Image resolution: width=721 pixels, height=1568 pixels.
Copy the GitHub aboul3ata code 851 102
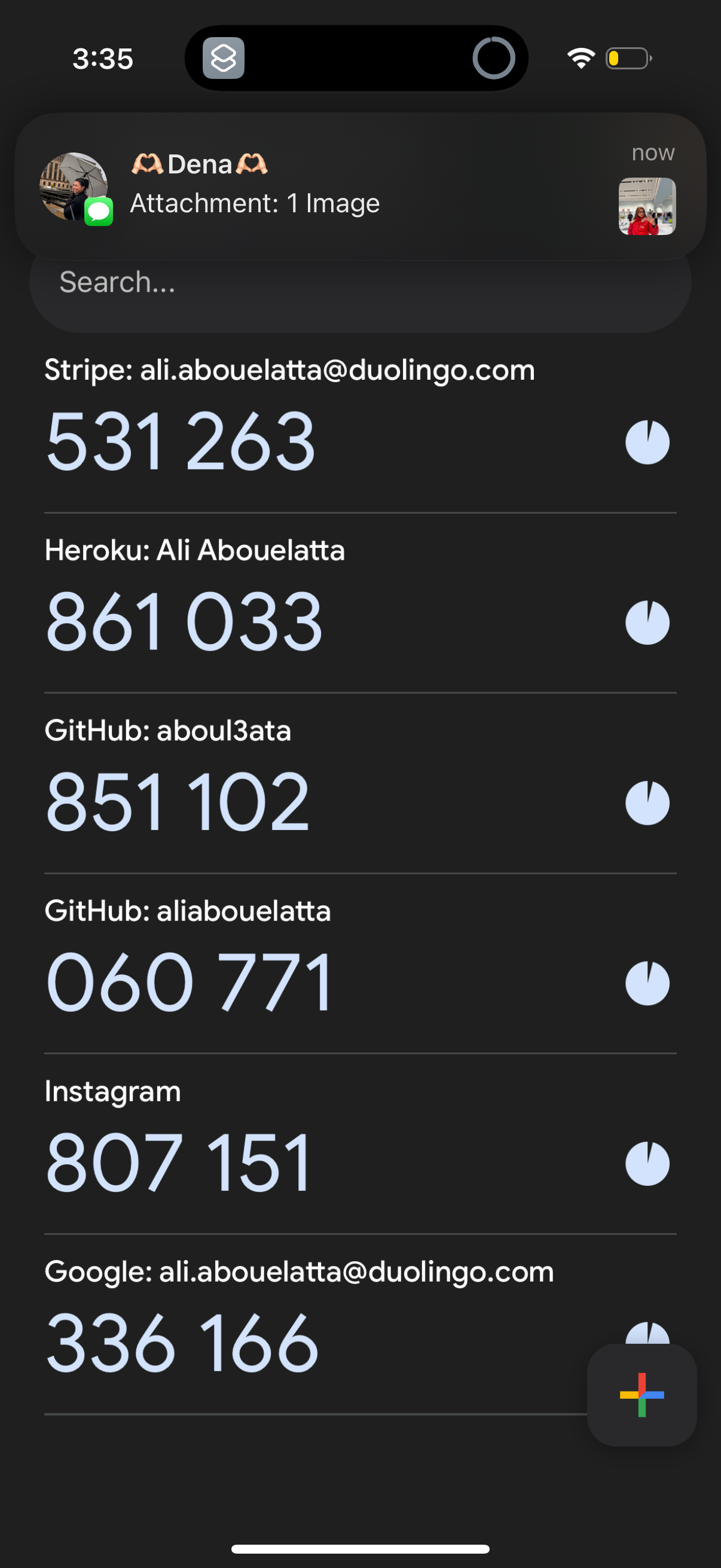[179, 801]
